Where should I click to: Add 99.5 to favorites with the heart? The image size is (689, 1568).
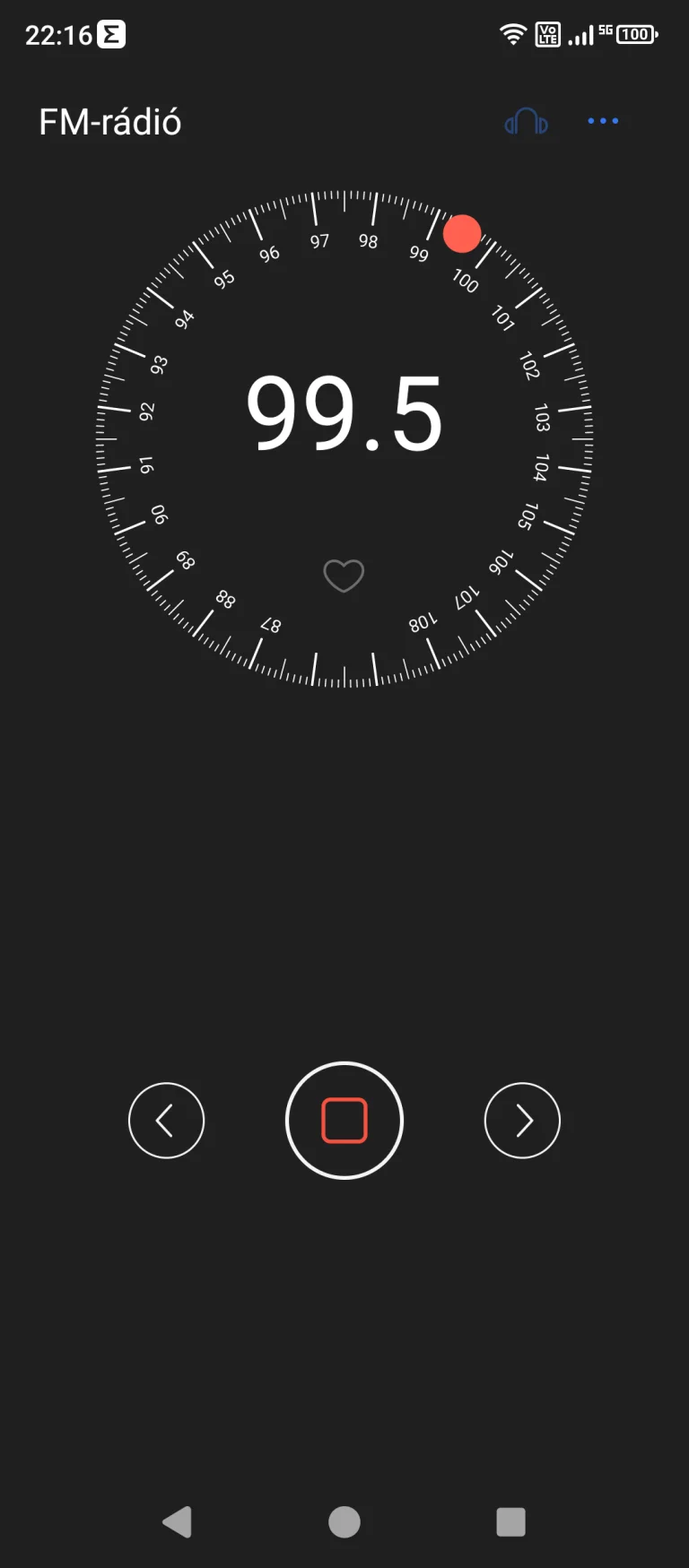[344, 576]
